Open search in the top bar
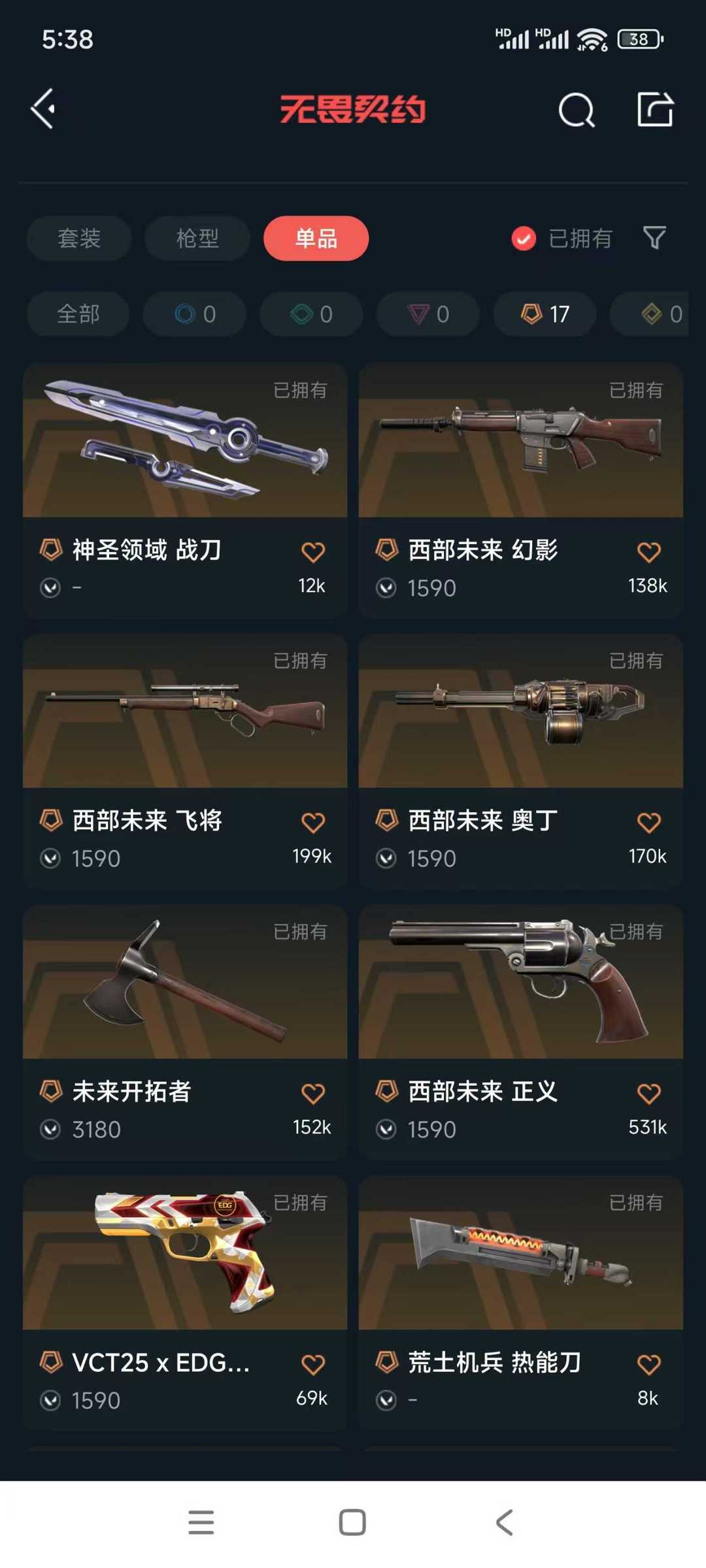The width and height of the screenshot is (706, 1568). coord(577,110)
